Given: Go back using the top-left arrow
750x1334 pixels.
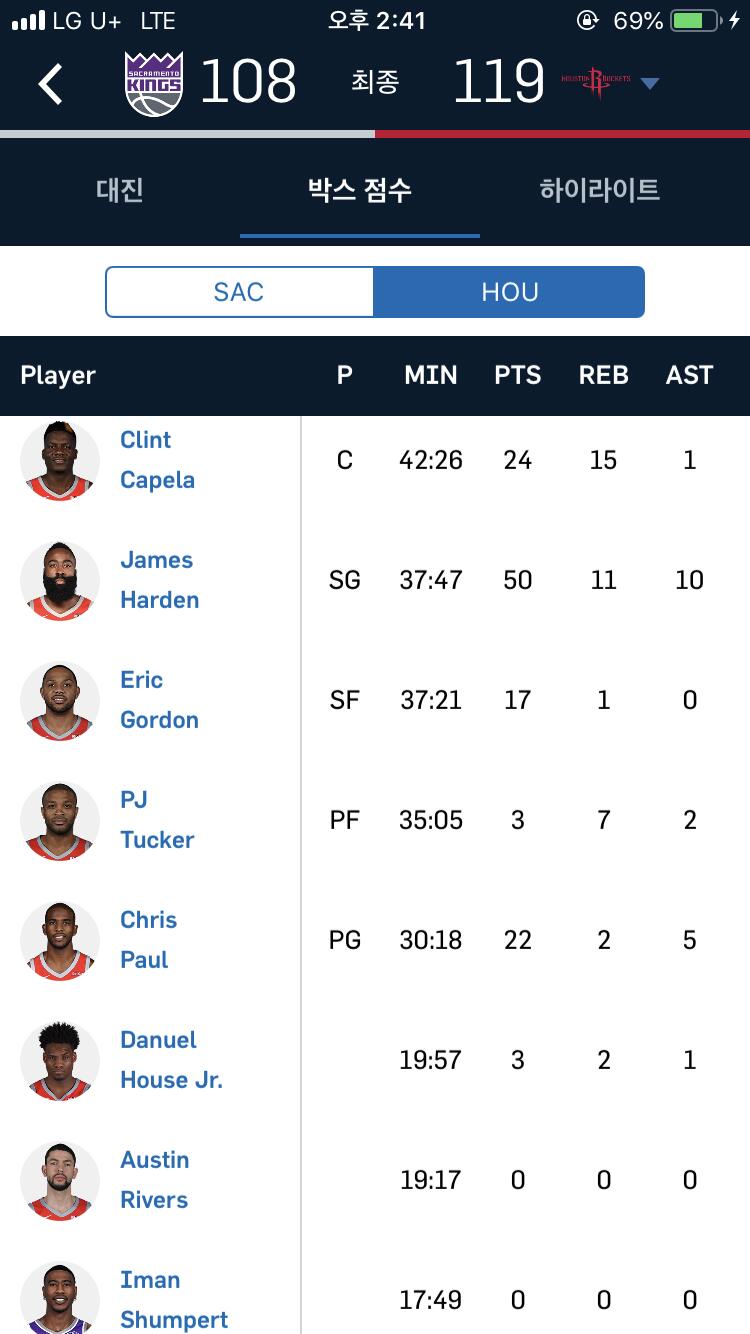Looking at the screenshot, I should 51,84.
